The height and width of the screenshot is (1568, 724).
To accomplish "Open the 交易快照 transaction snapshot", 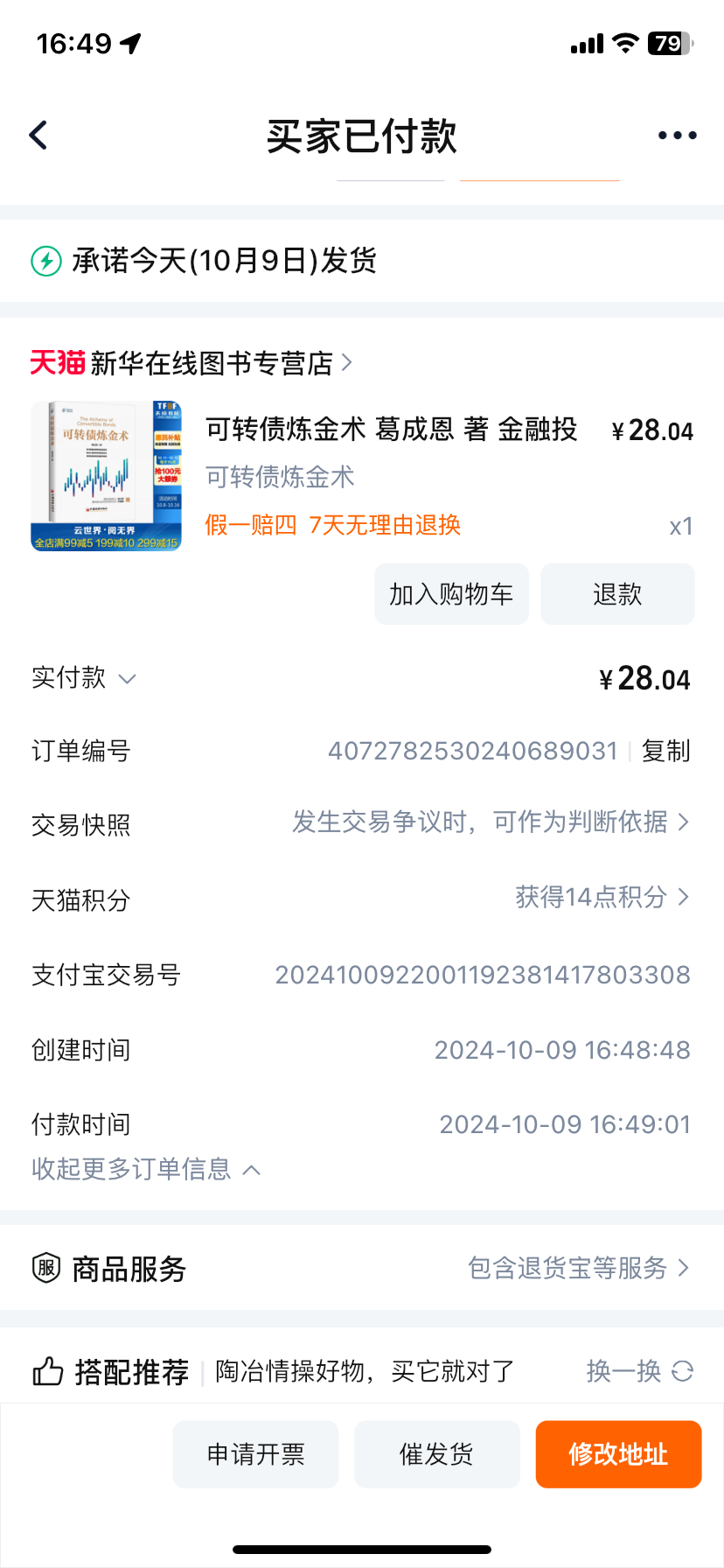I will pos(490,822).
